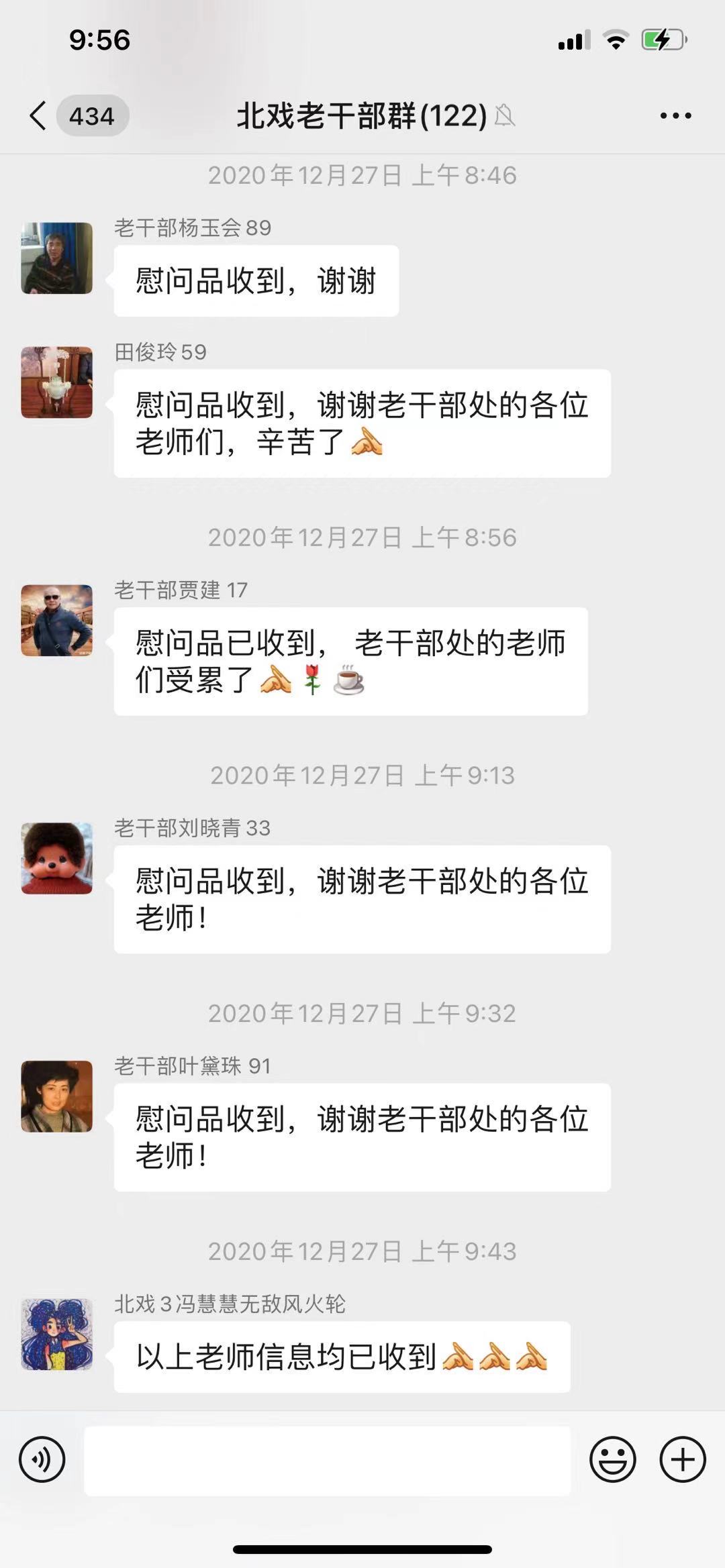Open 老干部刘晓青 33's avatar
This screenshot has width=725, height=1568.
coord(57,859)
